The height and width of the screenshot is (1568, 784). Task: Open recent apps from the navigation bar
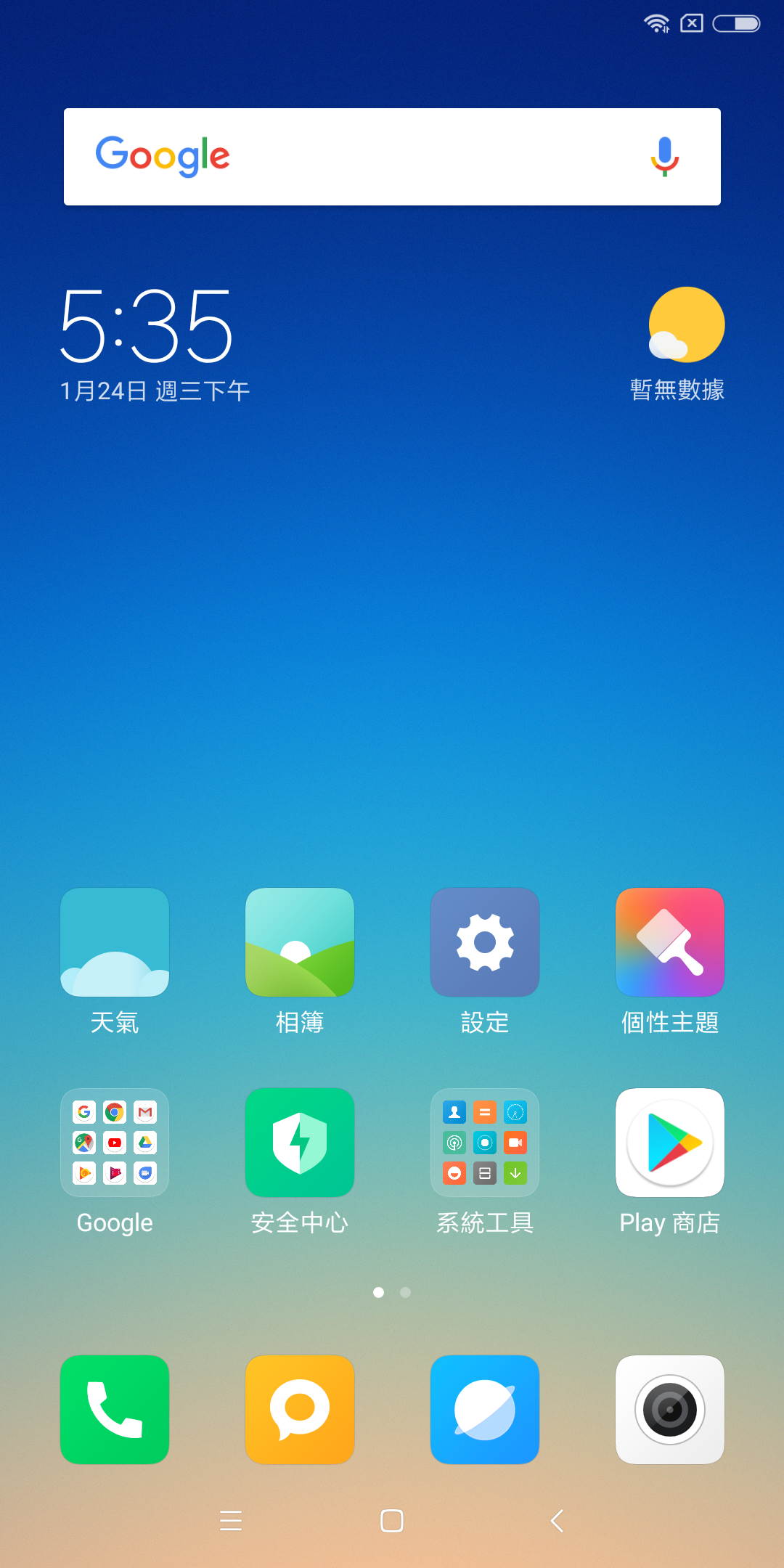[231, 1520]
